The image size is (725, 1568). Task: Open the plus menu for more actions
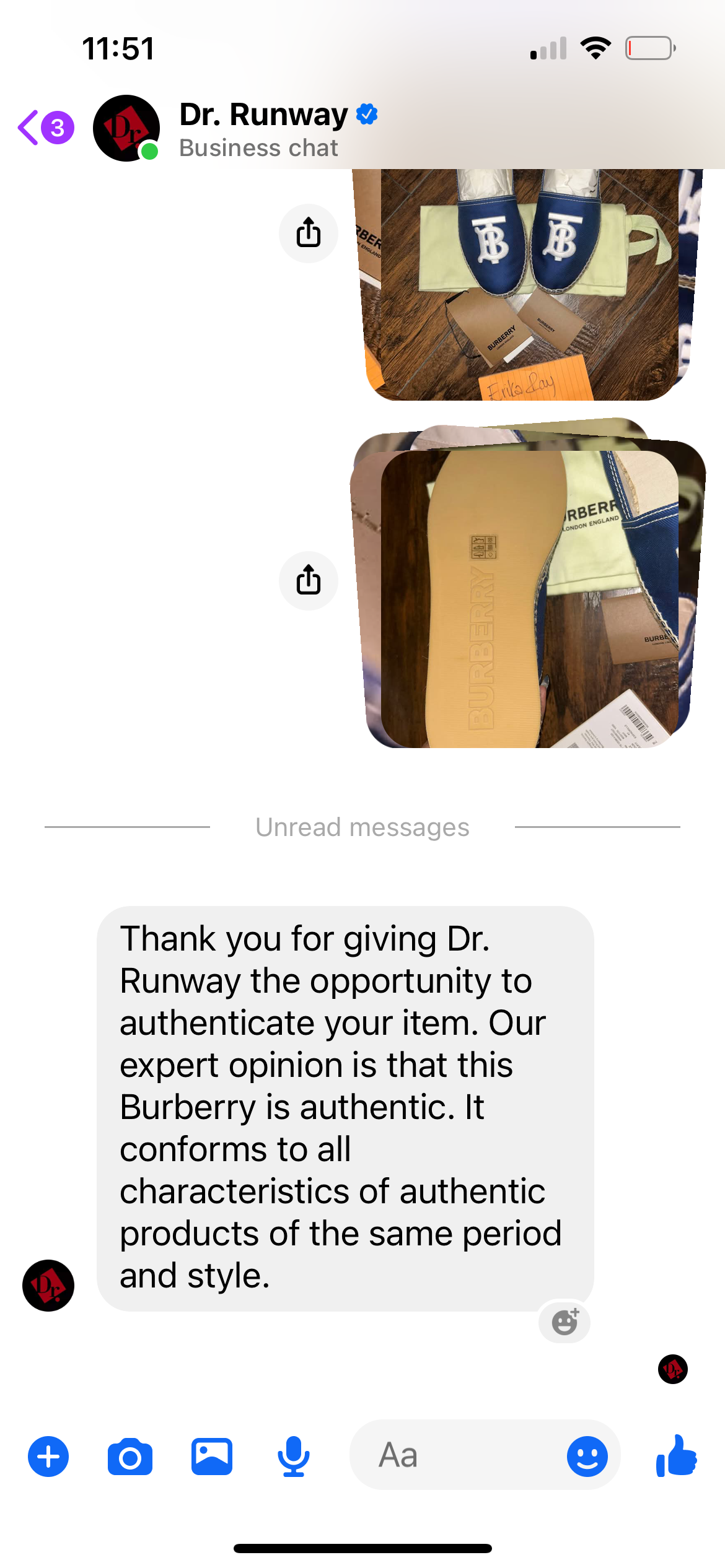click(x=48, y=1456)
